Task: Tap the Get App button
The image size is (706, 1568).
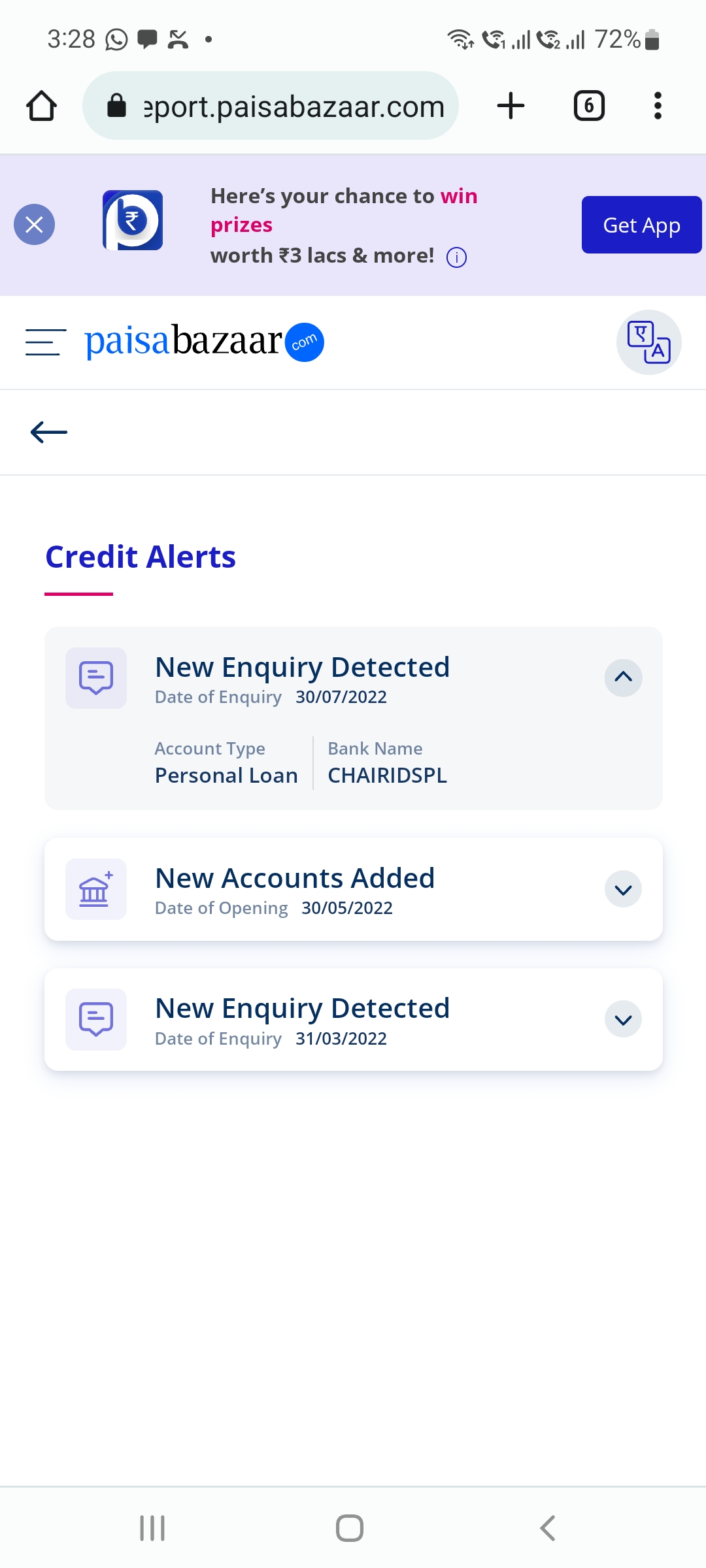Action: click(x=641, y=225)
